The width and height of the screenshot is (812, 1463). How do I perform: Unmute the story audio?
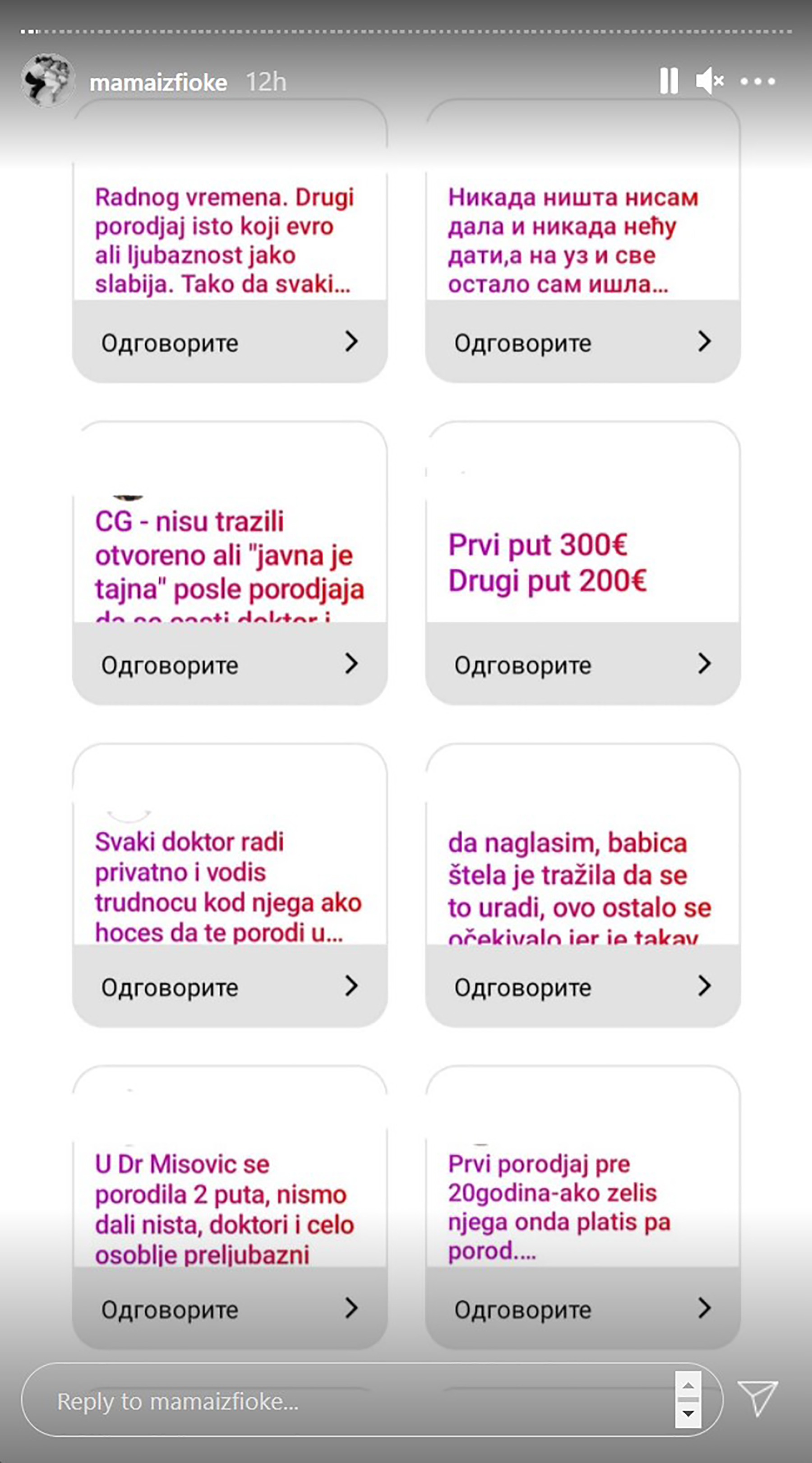click(x=710, y=82)
